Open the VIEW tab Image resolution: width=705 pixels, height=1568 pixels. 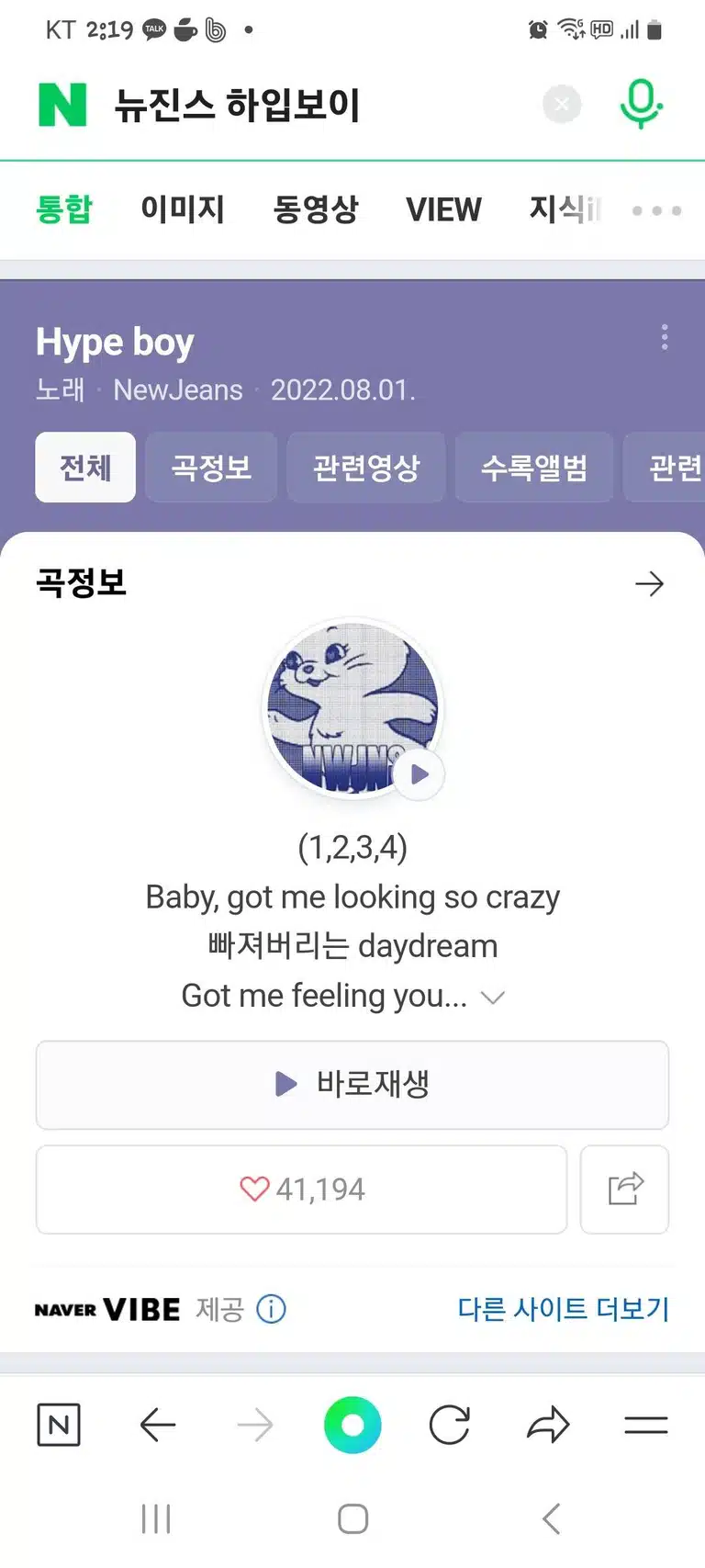click(x=443, y=209)
